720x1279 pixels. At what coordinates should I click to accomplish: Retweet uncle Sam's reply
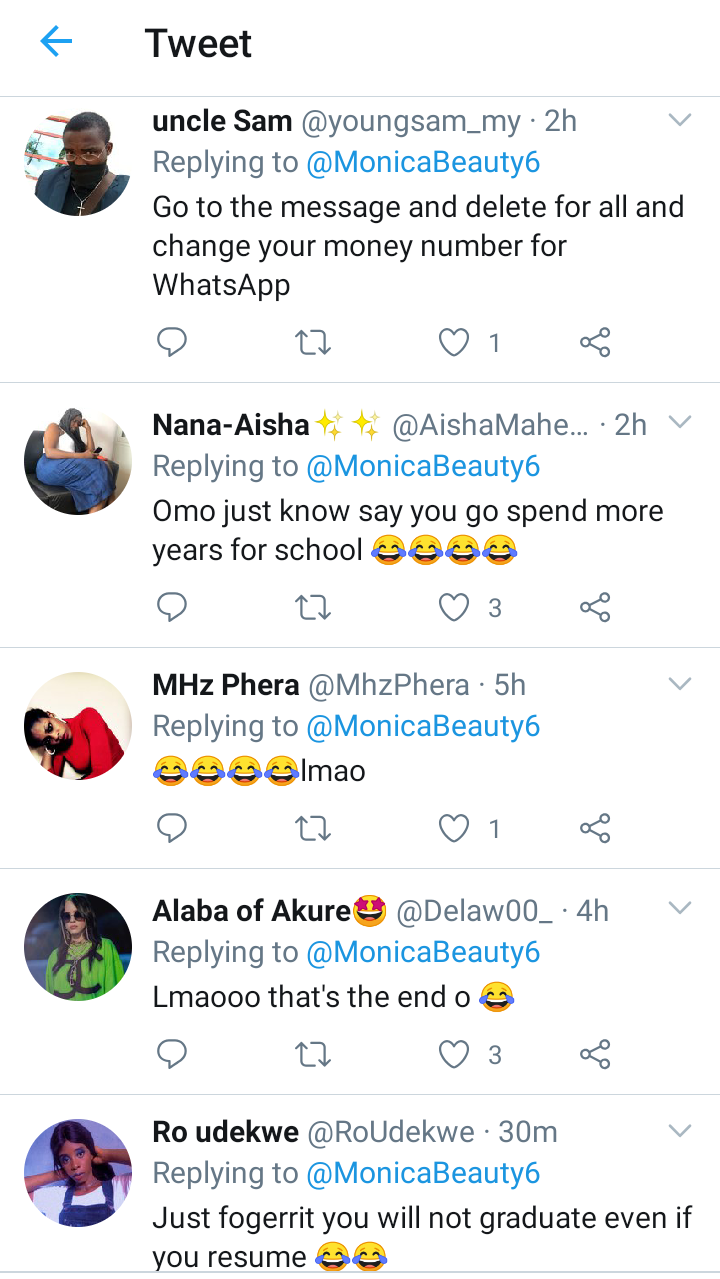coord(314,343)
